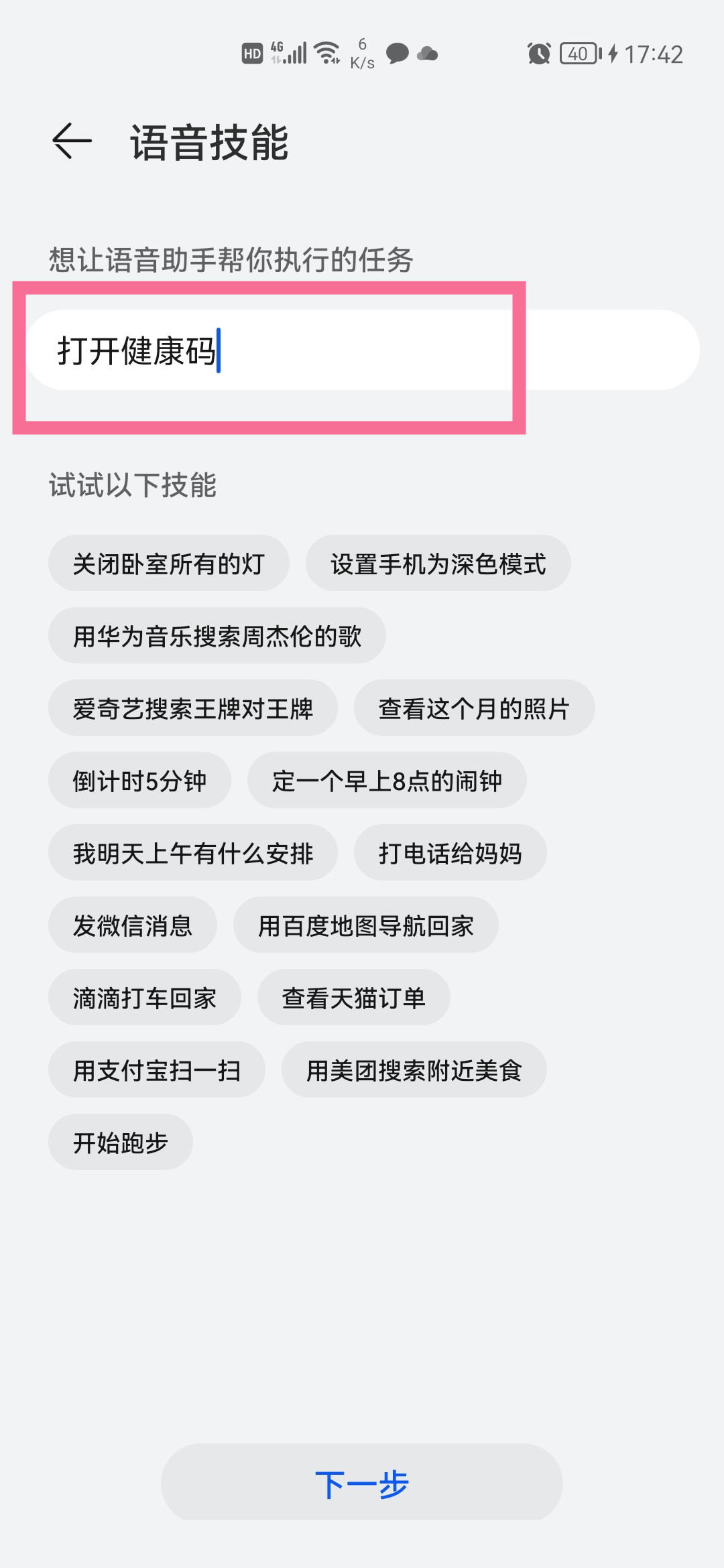This screenshot has width=724, height=1568.
Task: Tap 爱奇艺搜索王牌对王牌 chip
Action: [x=194, y=708]
